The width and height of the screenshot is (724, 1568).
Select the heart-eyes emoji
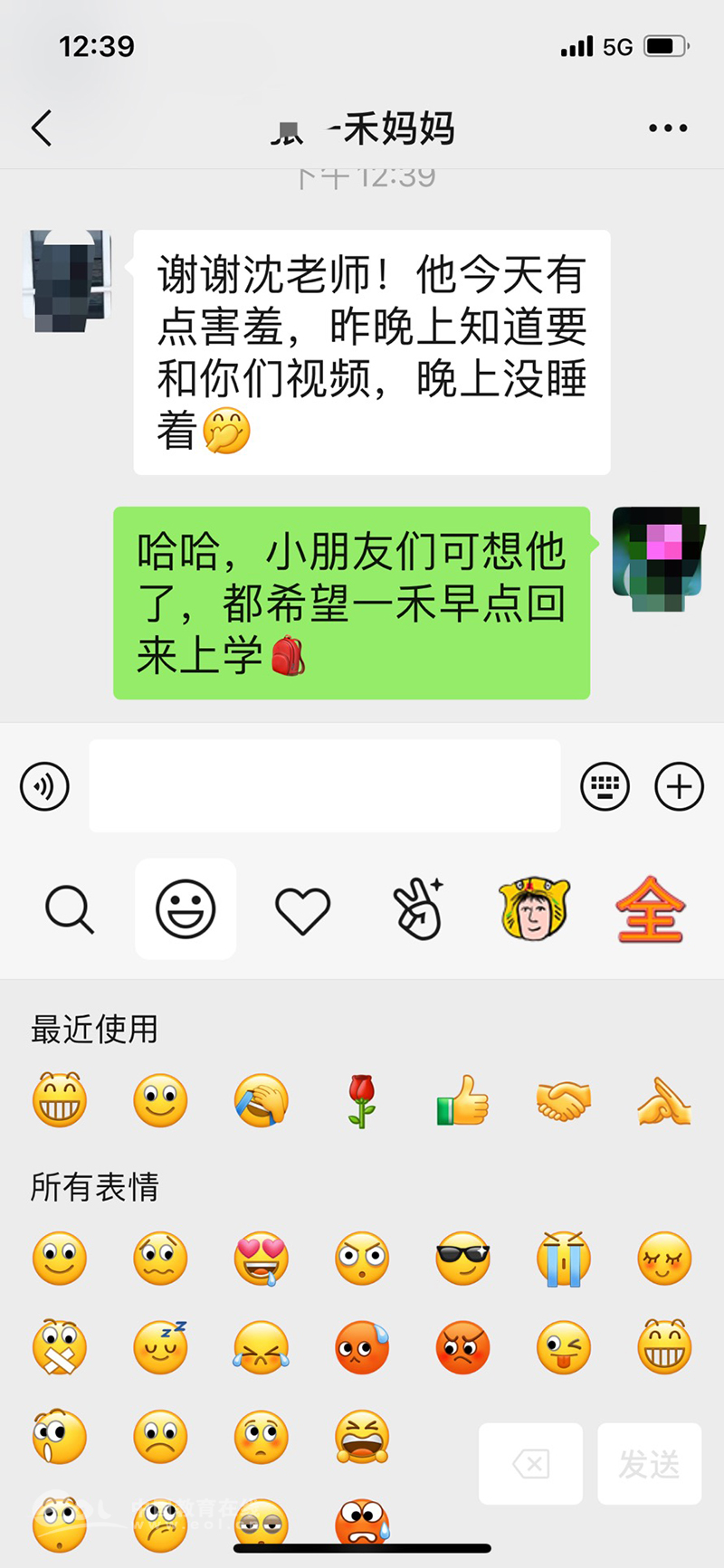pos(261,1259)
